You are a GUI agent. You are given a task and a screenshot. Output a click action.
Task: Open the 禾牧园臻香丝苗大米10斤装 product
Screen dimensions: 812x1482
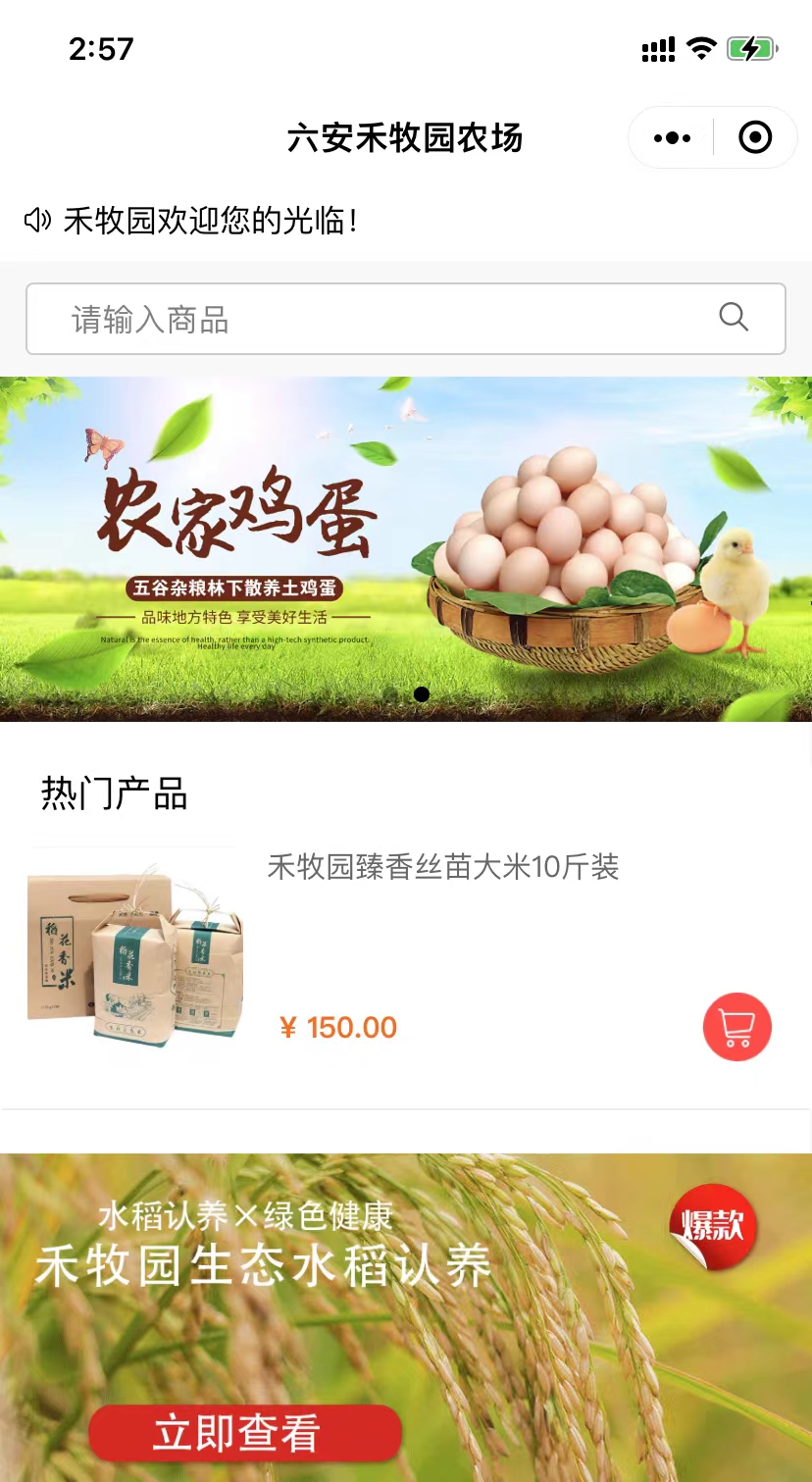coord(442,867)
